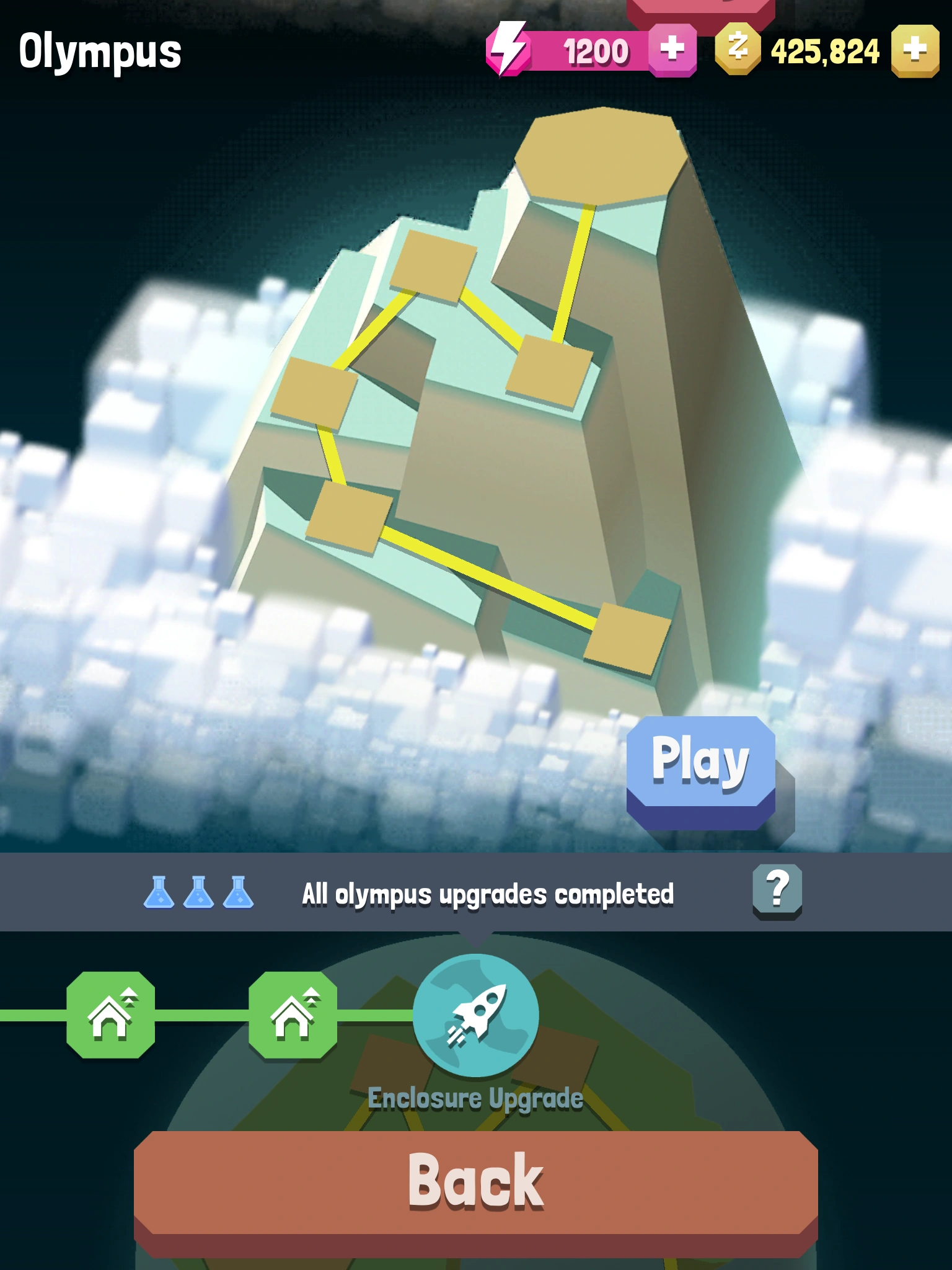Select the rocket Enclosure Upgrade node
This screenshot has width=952, height=1270.
click(475, 1015)
